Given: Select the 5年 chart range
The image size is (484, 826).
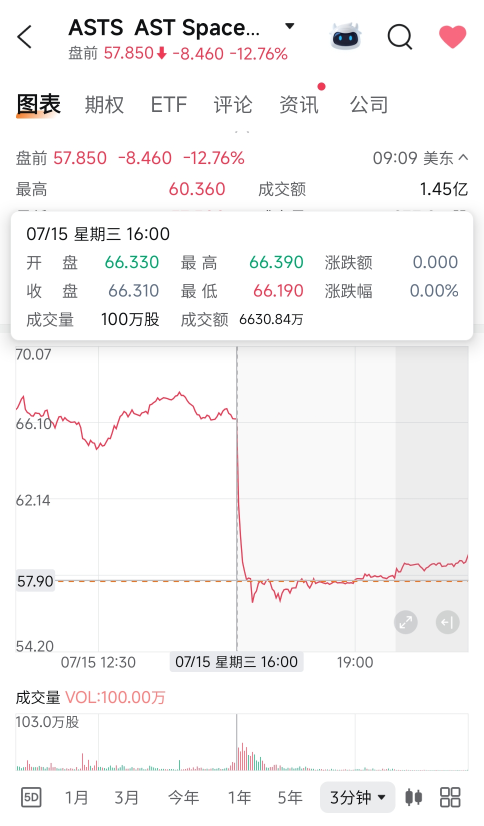Looking at the screenshot, I should pos(290,797).
